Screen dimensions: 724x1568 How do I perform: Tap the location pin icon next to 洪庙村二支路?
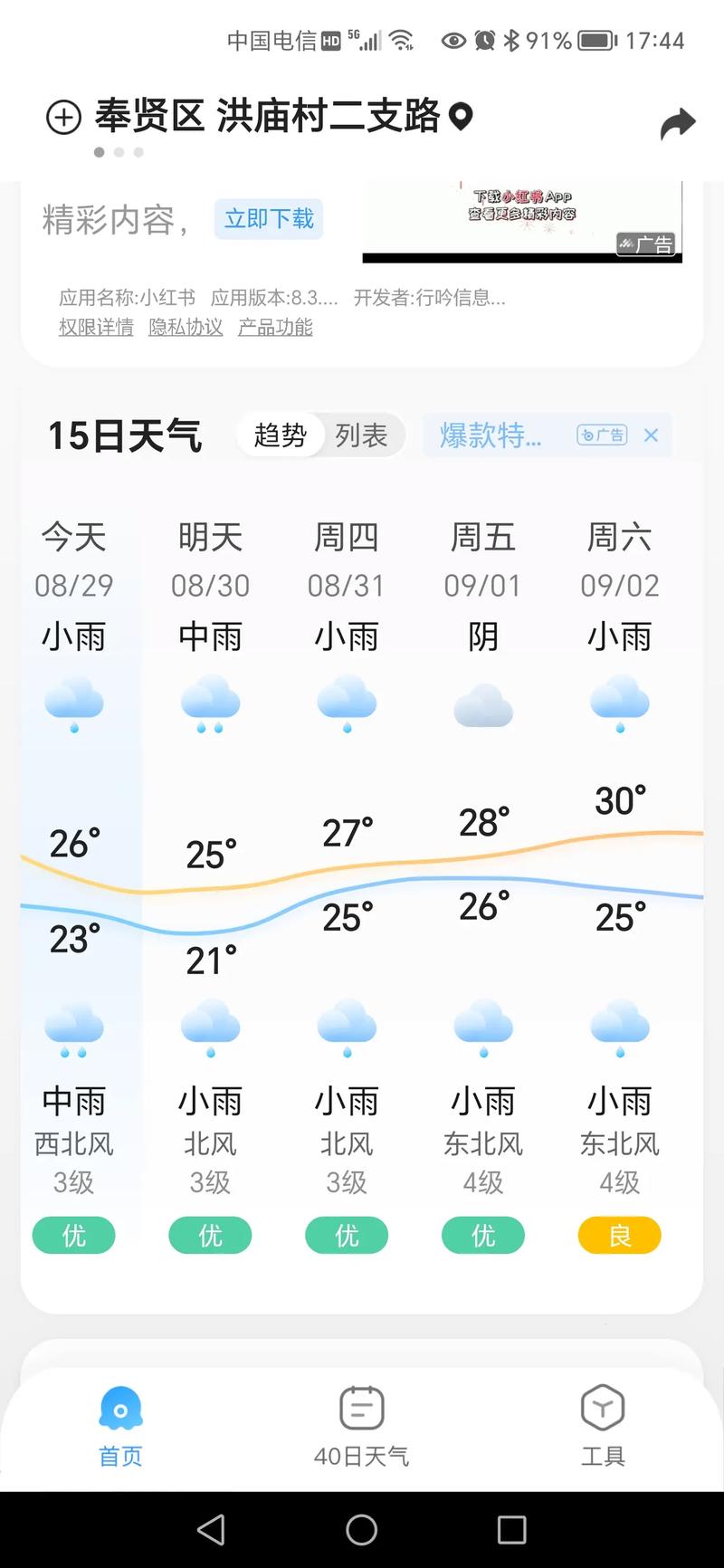(462, 117)
